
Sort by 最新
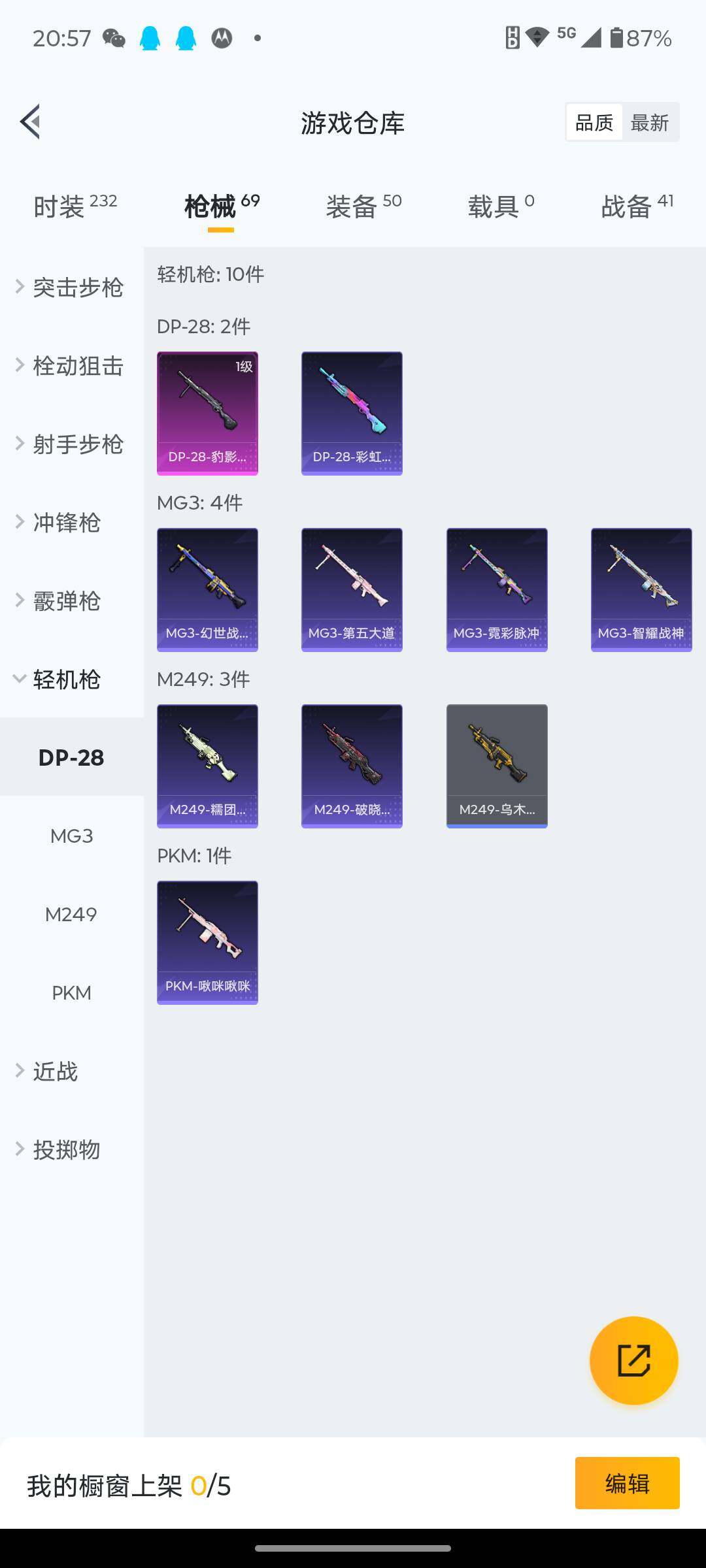point(649,122)
